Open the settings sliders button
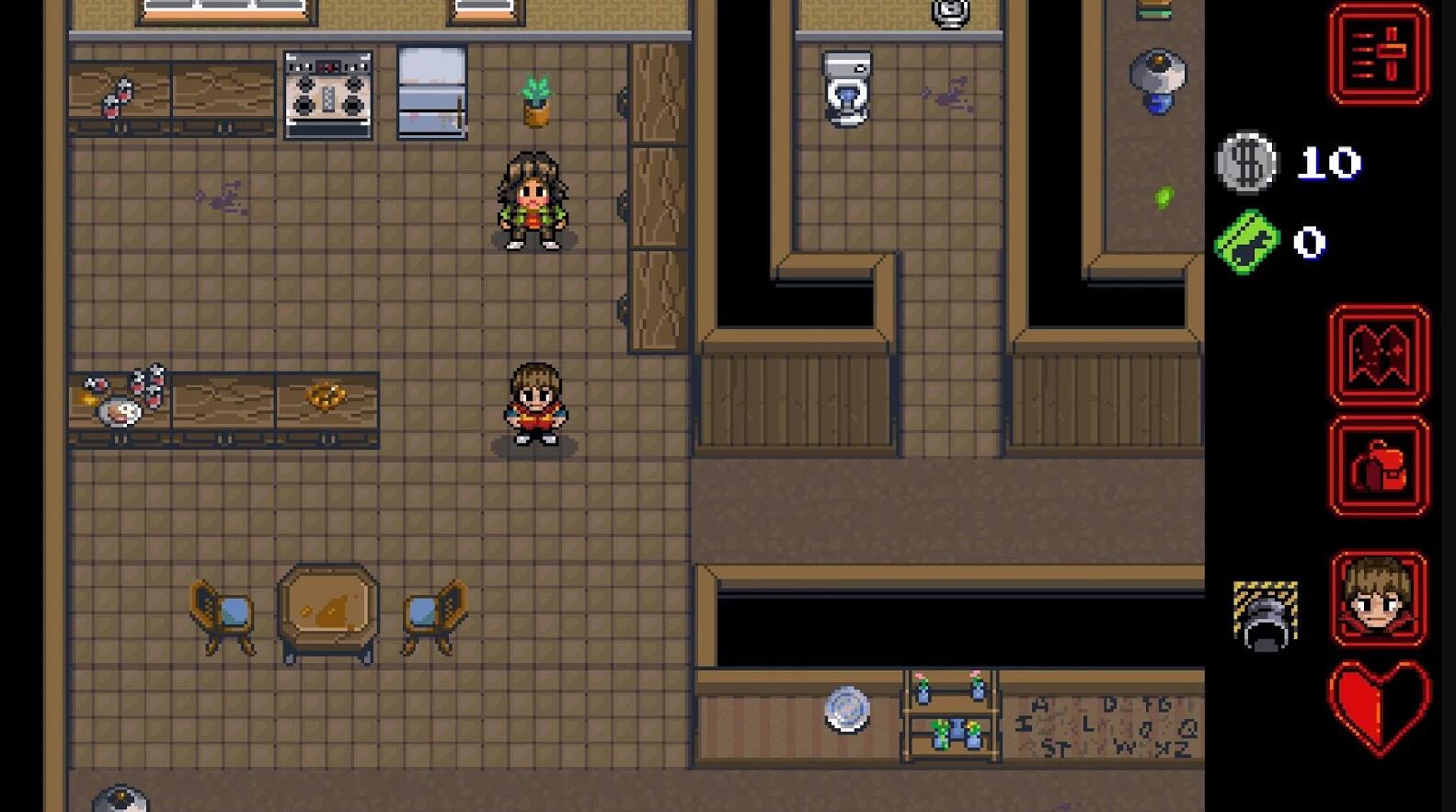Image resolution: width=1456 pixels, height=812 pixels. [1379, 53]
